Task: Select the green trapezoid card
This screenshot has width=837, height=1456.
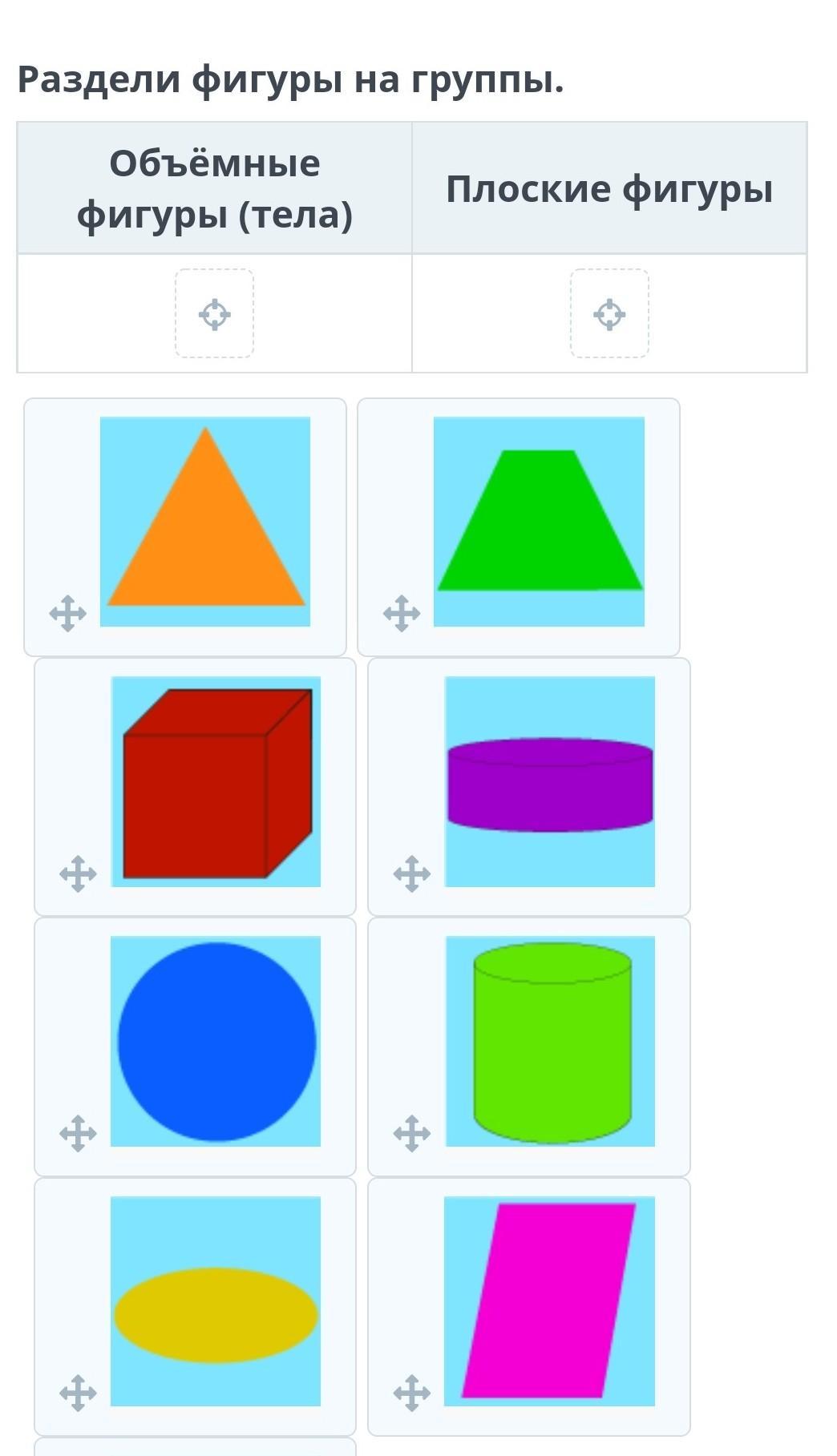Action: point(539,522)
